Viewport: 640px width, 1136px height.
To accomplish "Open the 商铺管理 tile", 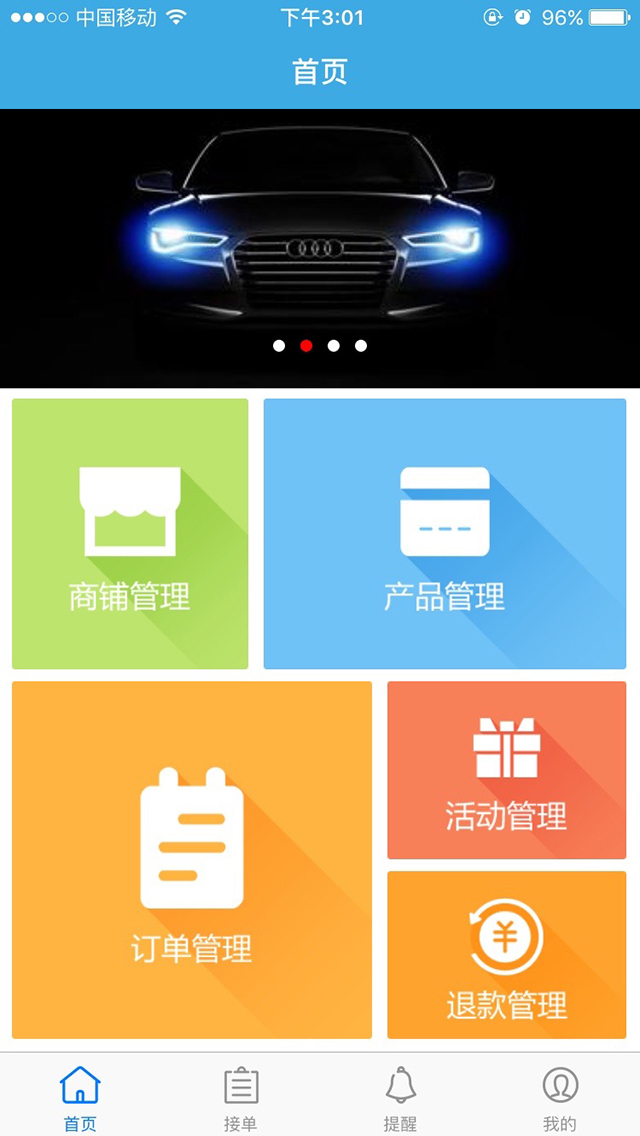I will (130, 534).
